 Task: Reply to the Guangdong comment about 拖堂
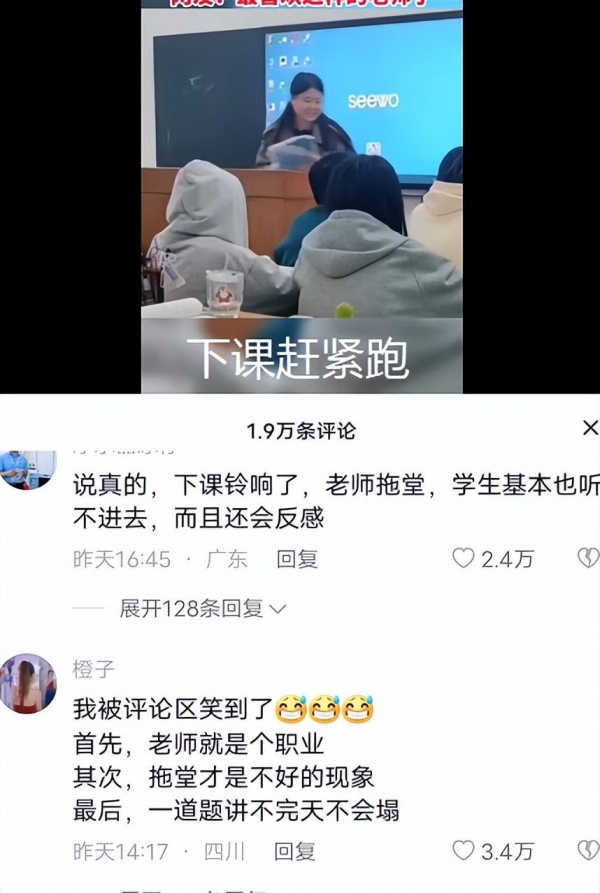(297, 559)
